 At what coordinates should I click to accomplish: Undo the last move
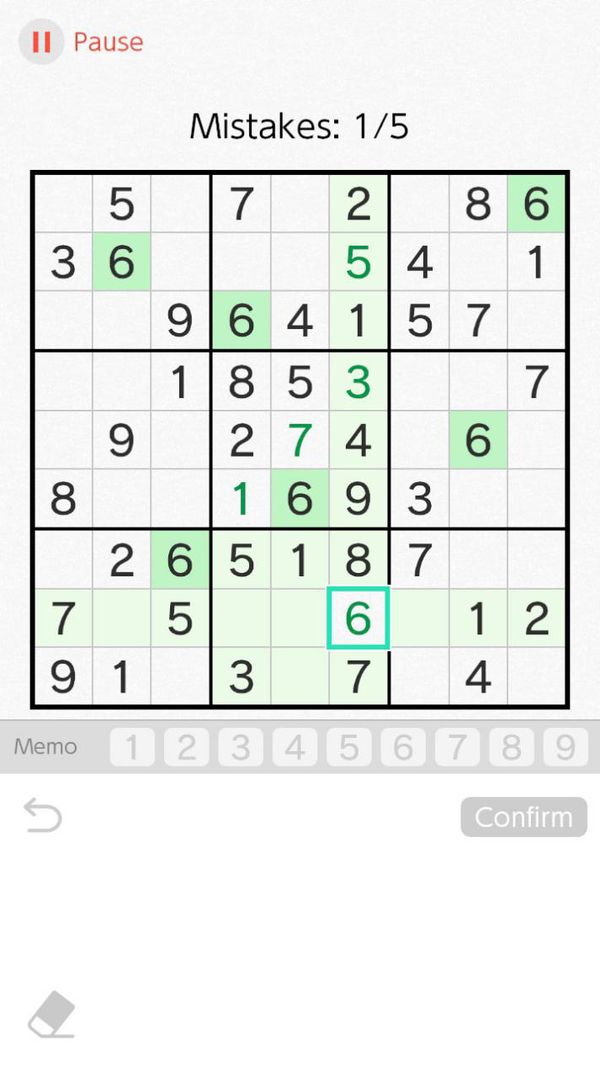click(43, 816)
